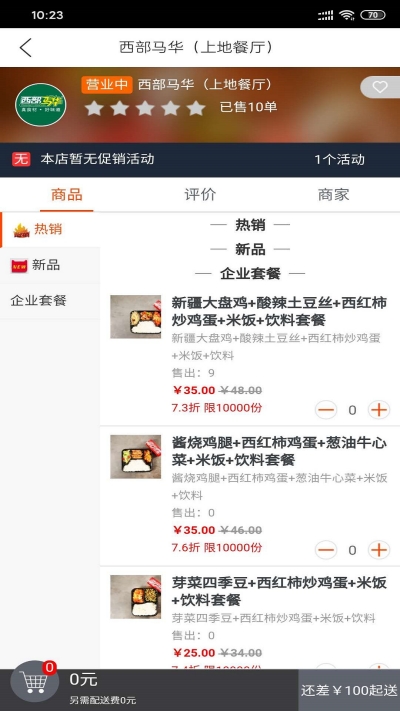Add one 酱烧鸡腿 set meal
Screen dimensions: 400x711
(379, 550)
